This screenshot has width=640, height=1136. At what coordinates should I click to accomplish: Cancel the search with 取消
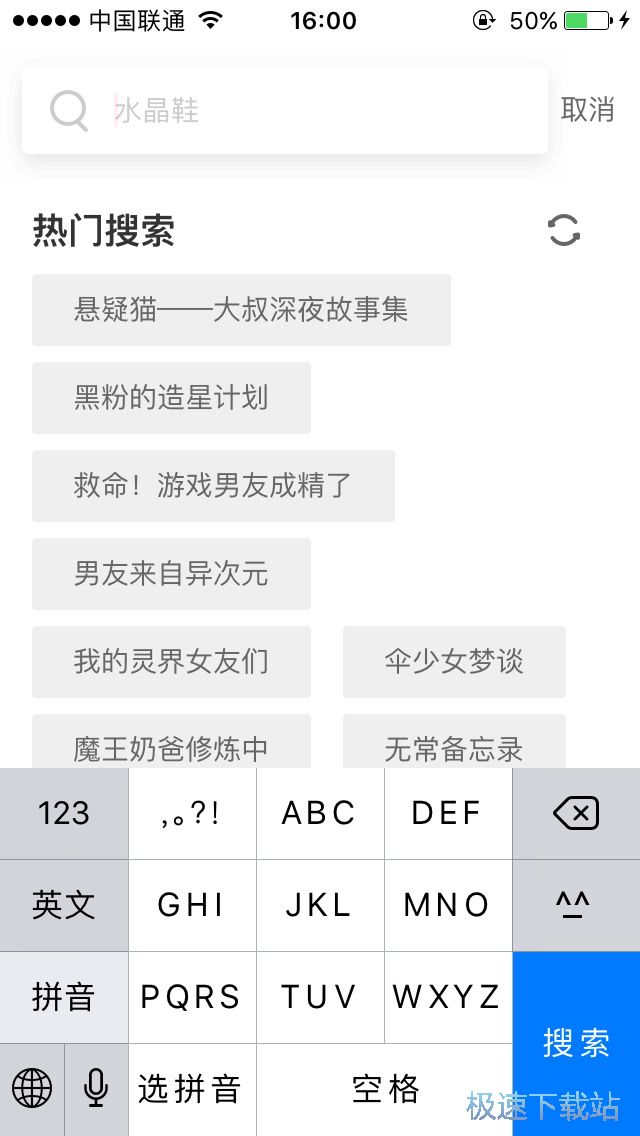click(588, 110)
